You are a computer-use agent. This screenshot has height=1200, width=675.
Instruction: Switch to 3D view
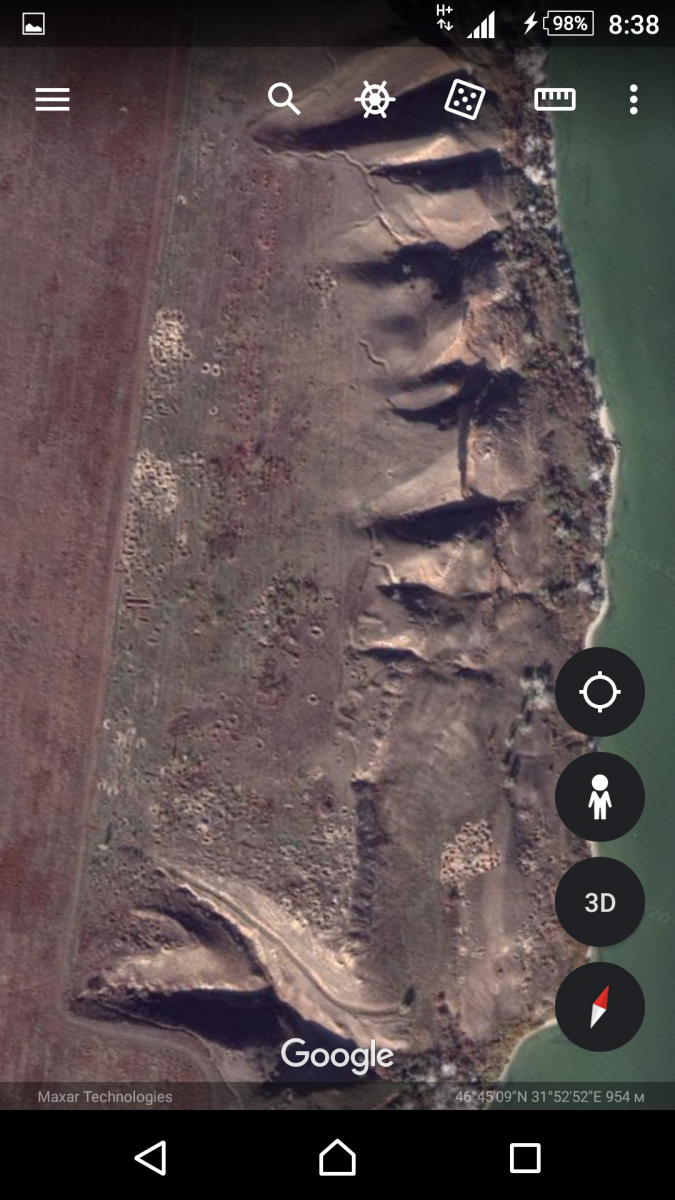pos(600,902)
